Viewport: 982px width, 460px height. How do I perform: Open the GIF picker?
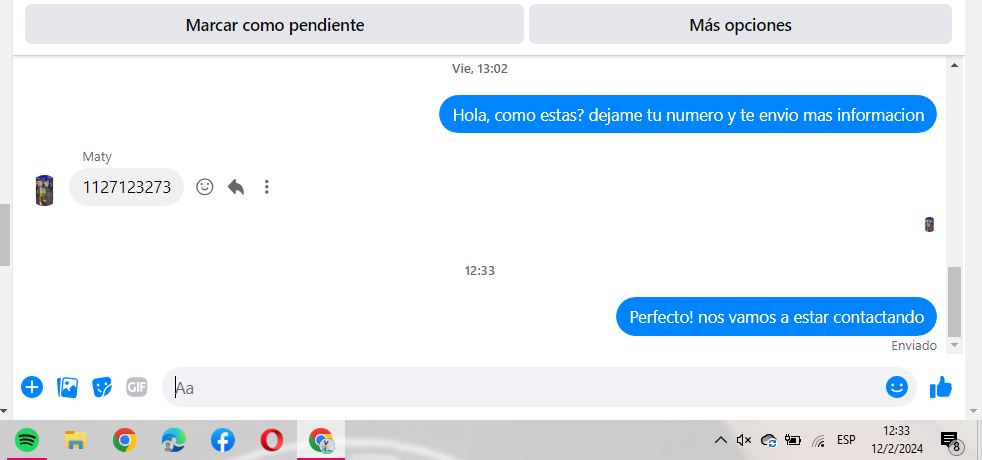[137, 387]
